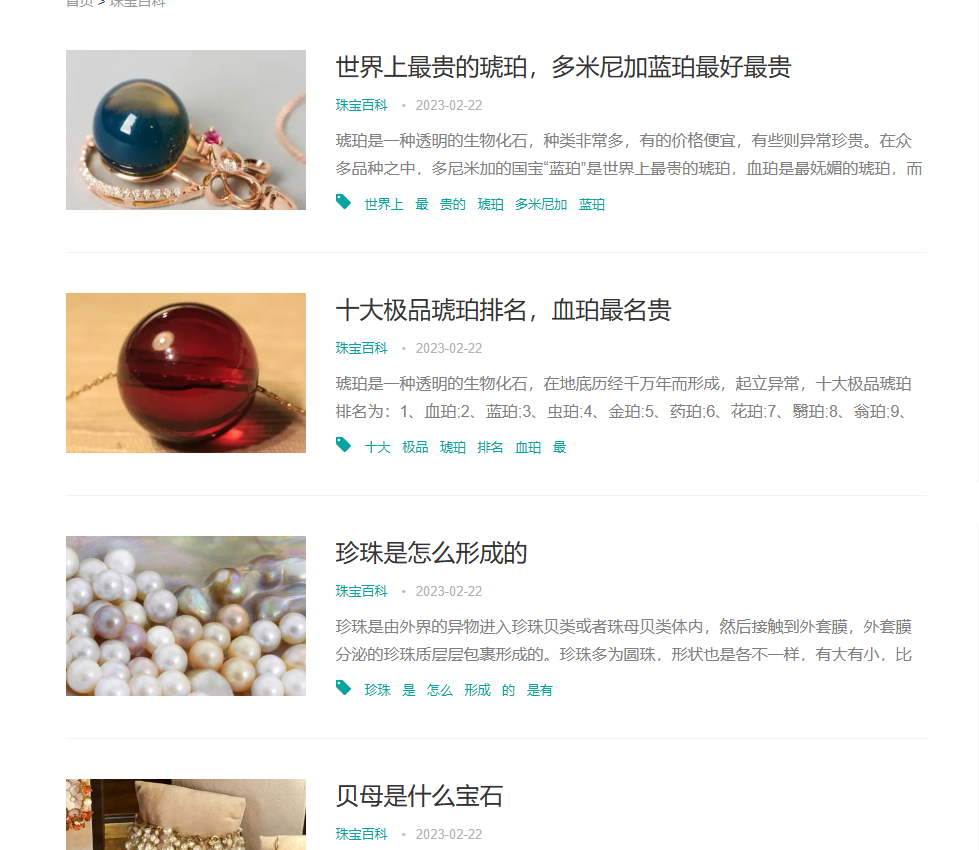Image resolution: width=979 pixels, height=850 pixels.
Task: Select the 多米尼加 tag
Action: tap(541, 205)
